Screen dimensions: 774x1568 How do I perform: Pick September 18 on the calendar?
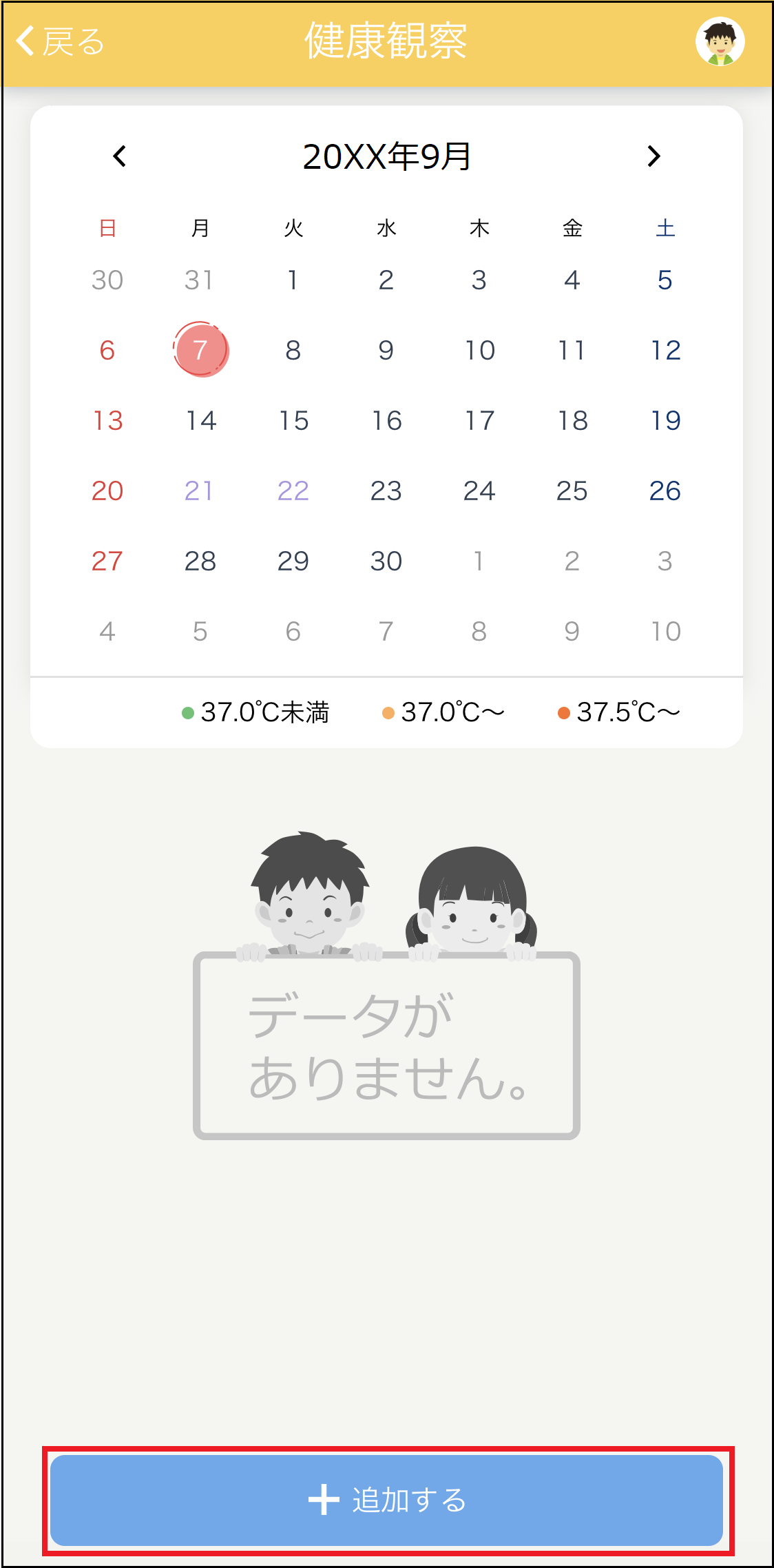tap(572, 420)
